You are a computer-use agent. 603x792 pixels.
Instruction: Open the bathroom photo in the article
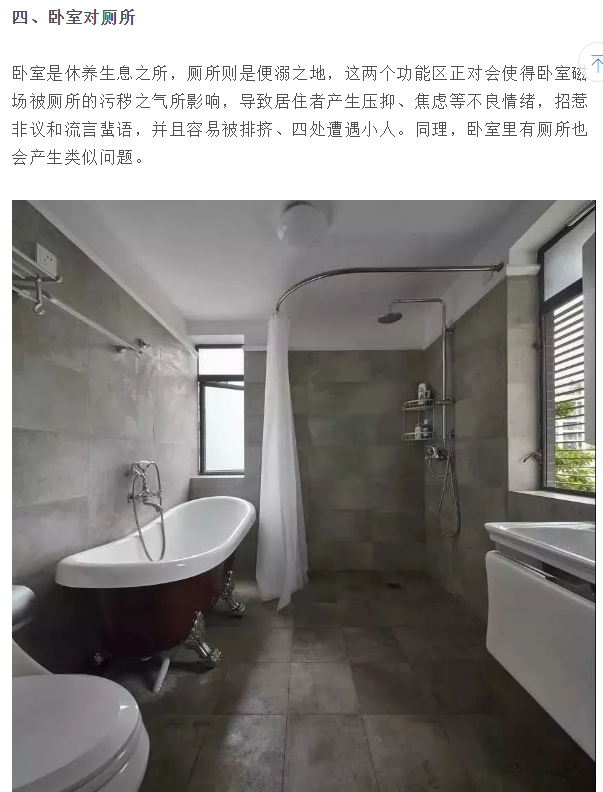tap(303, 495)
